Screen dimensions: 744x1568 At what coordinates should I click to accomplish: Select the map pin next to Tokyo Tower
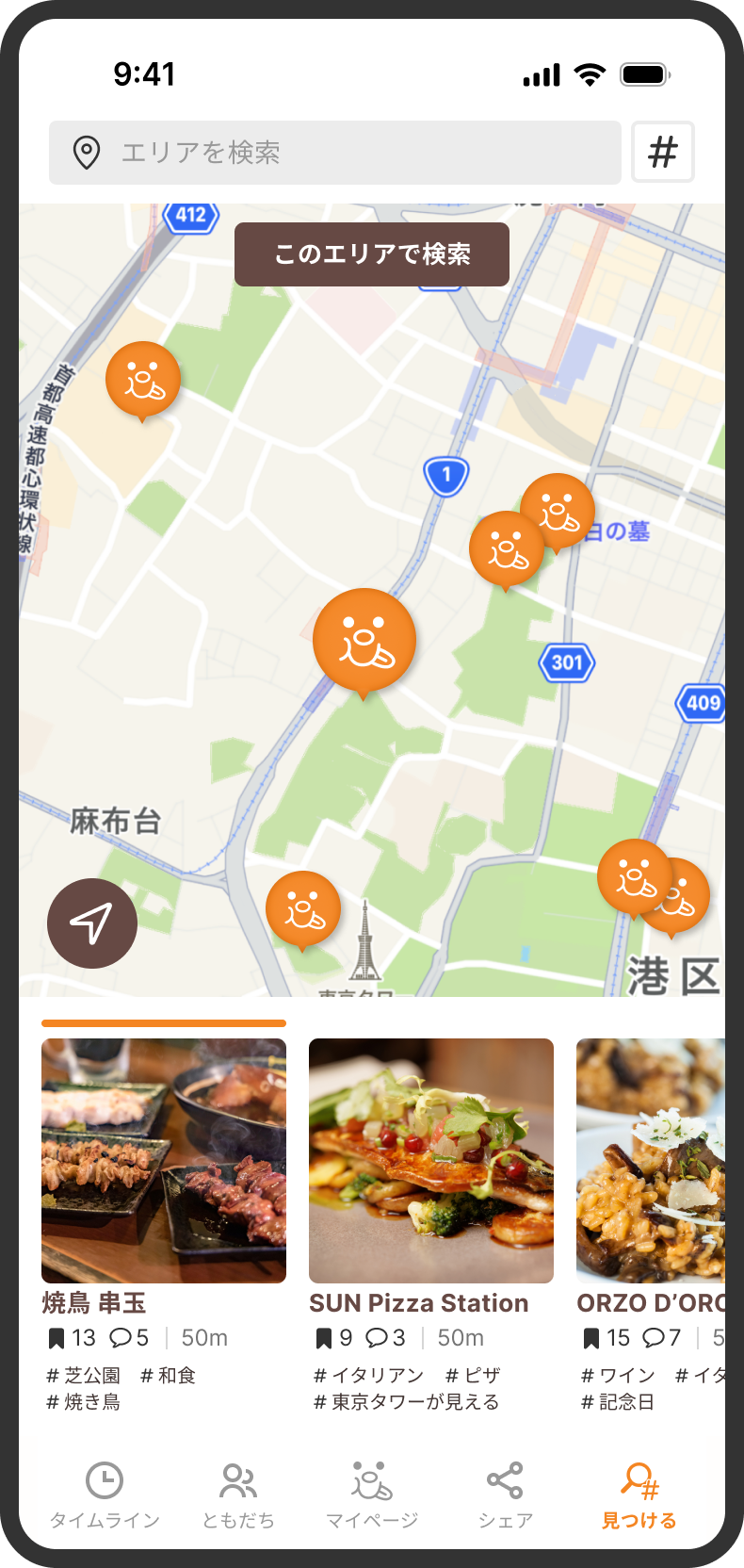pos(303,910)
